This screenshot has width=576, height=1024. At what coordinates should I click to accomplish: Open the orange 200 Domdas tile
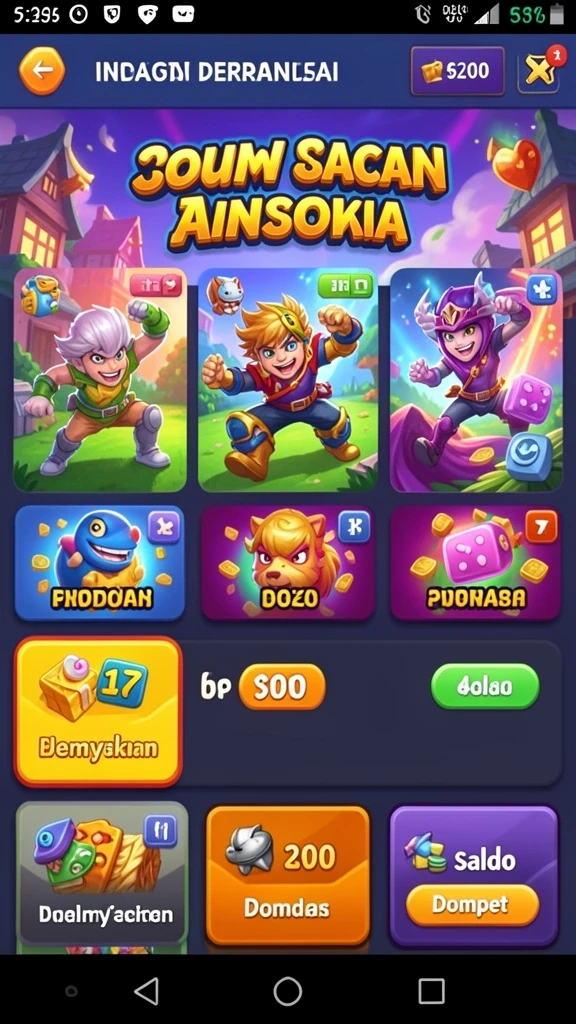tap(288, 874)
